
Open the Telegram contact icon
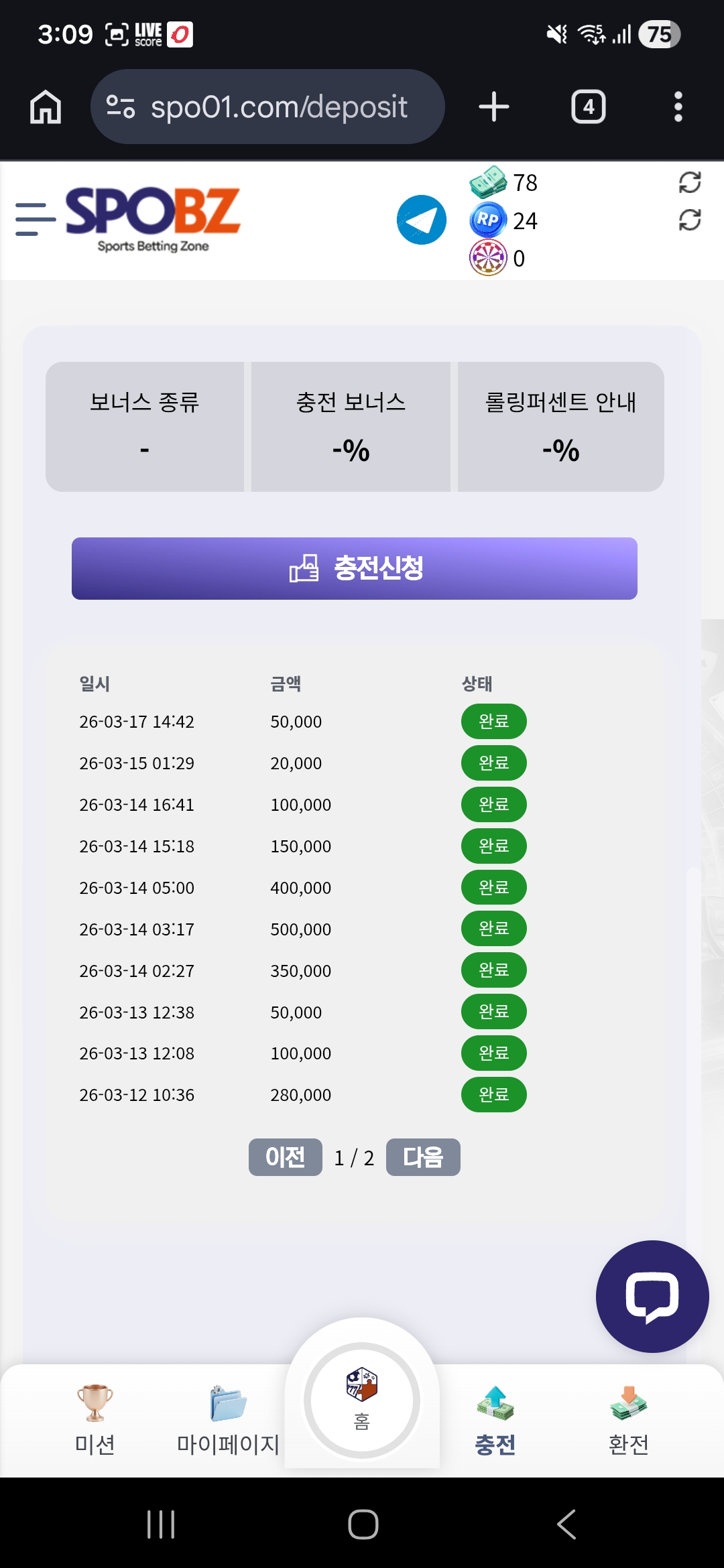[x=421, y=220]
